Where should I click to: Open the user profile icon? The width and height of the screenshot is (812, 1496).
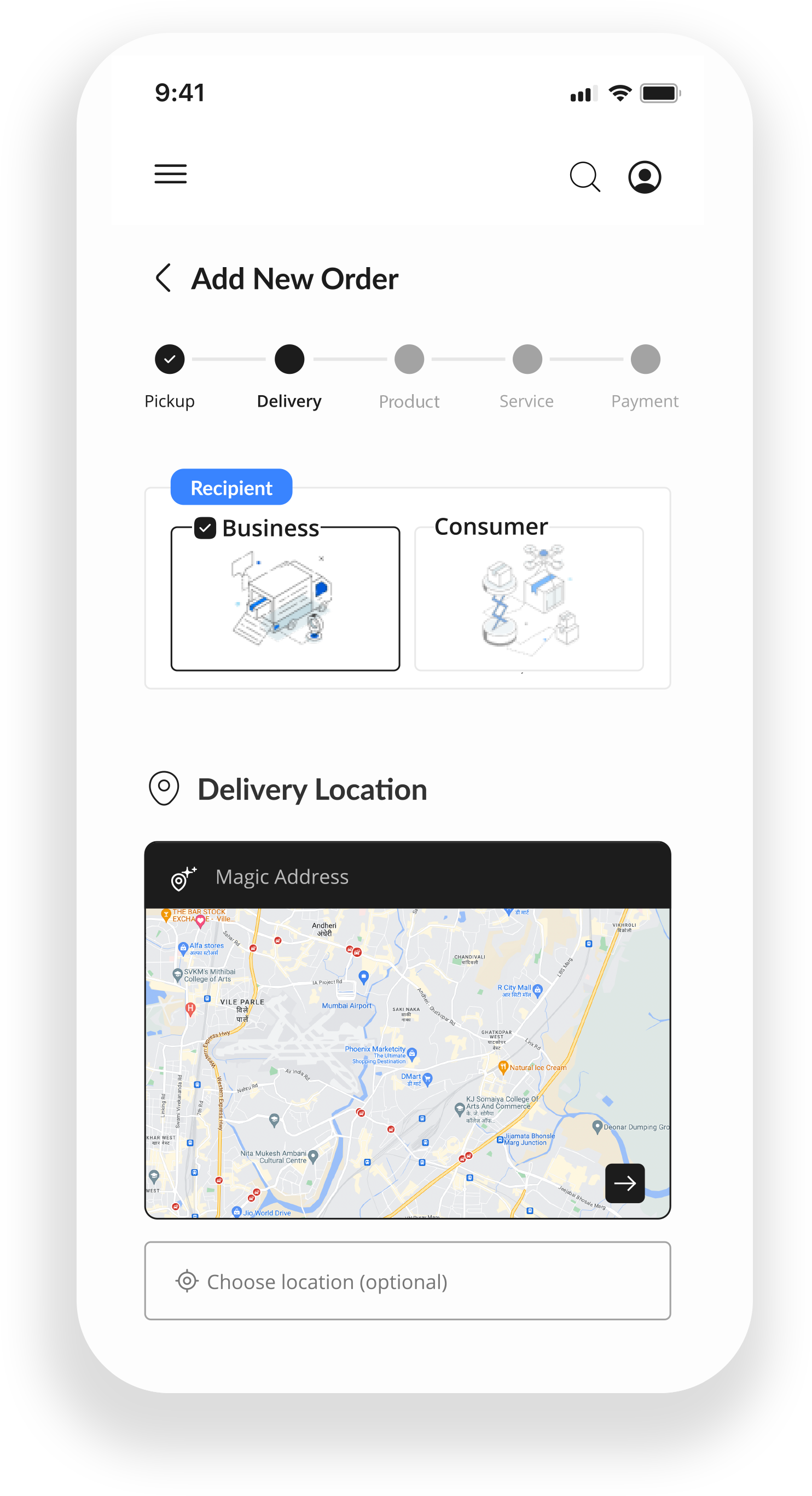(644, 177)
